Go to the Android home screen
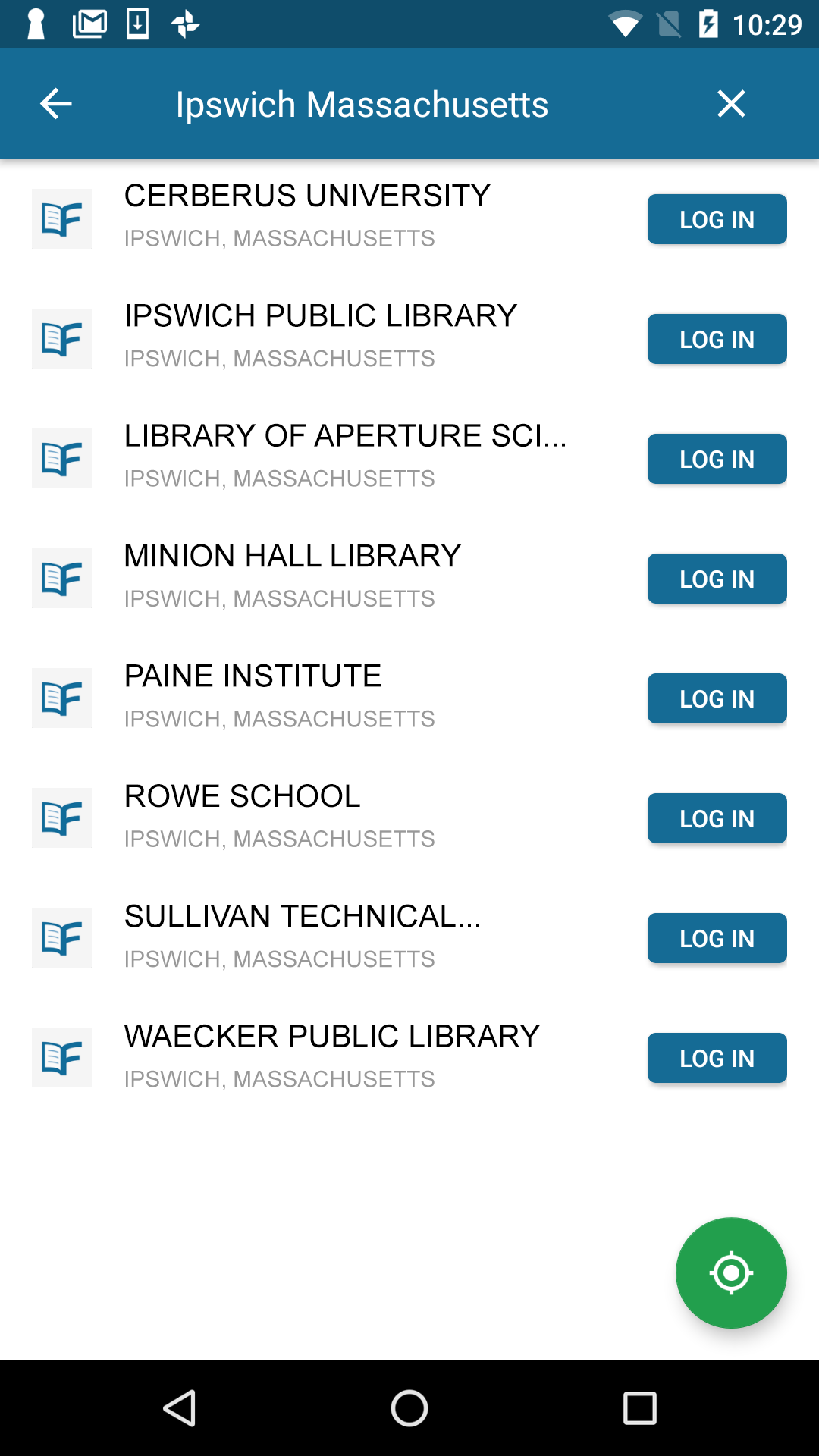This screenshot has height=1456, width=819. click(x=409, y=1408)
